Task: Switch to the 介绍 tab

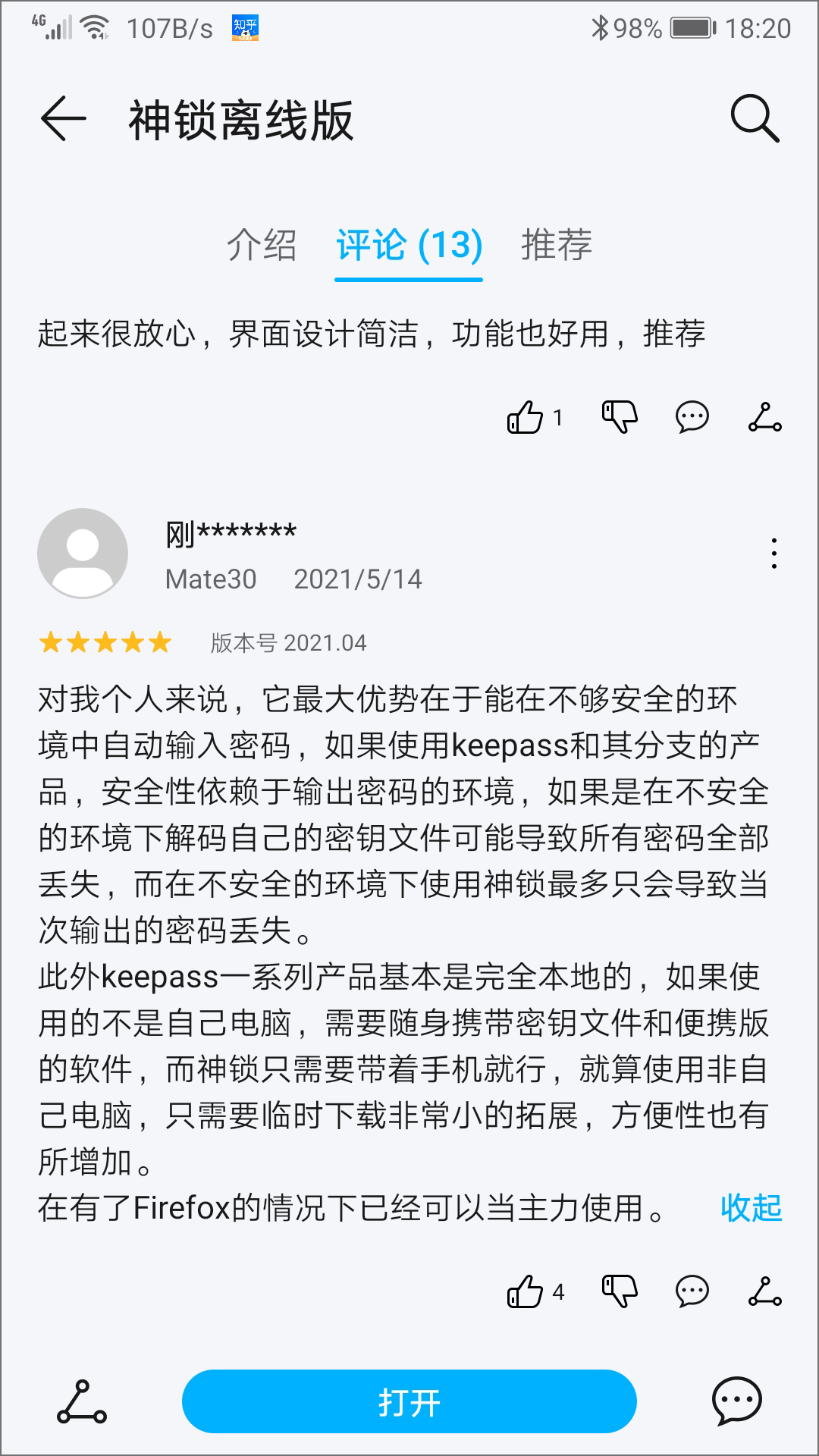Action: pos(262,245)
